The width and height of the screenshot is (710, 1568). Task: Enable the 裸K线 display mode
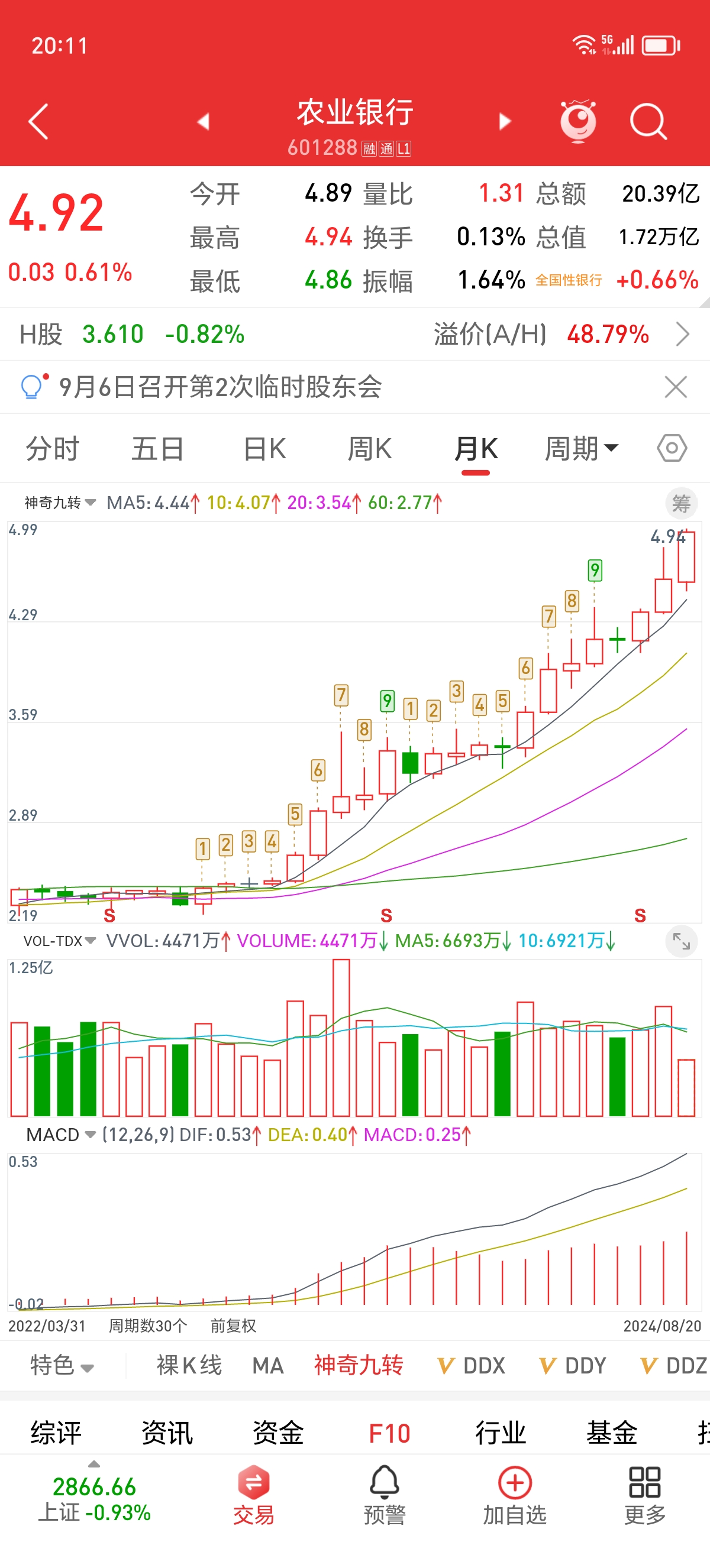point(189,1366)
